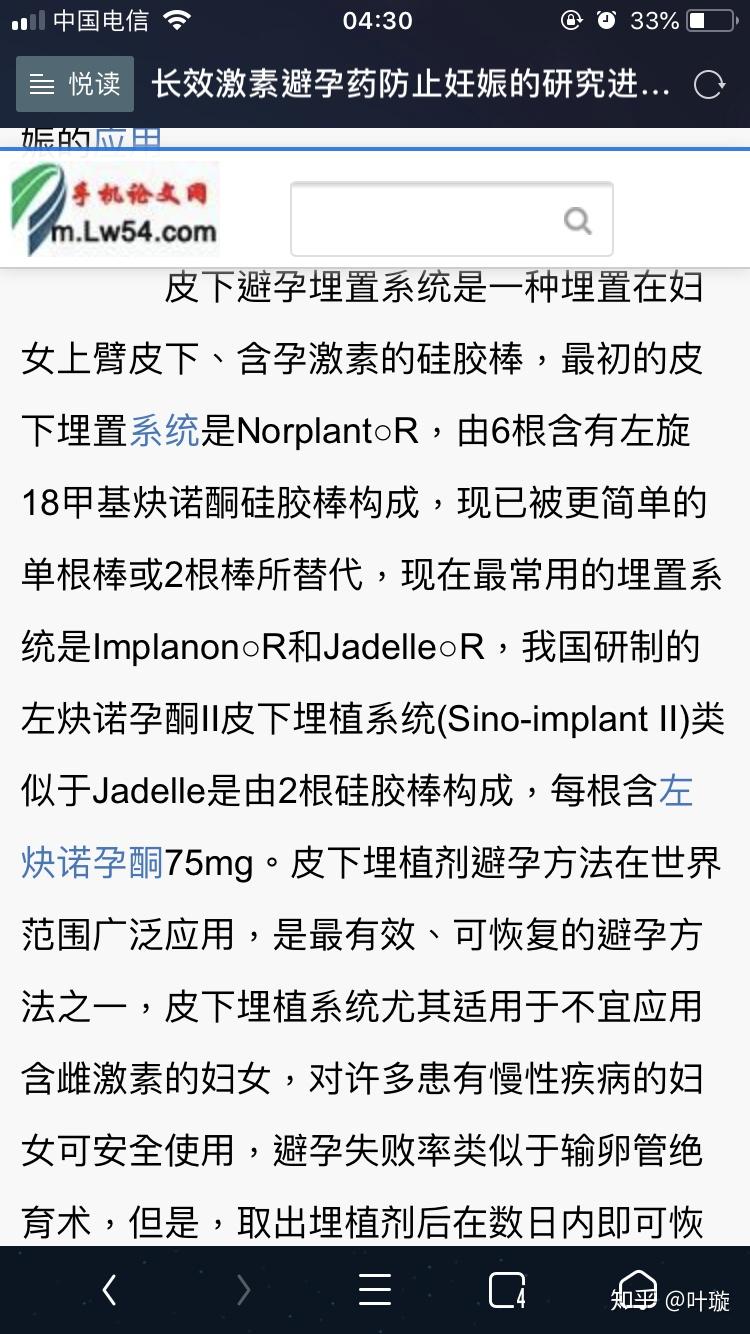Show the open tabs switcher
Viewport: 750px width, 1334px height.
point(507,1291)
